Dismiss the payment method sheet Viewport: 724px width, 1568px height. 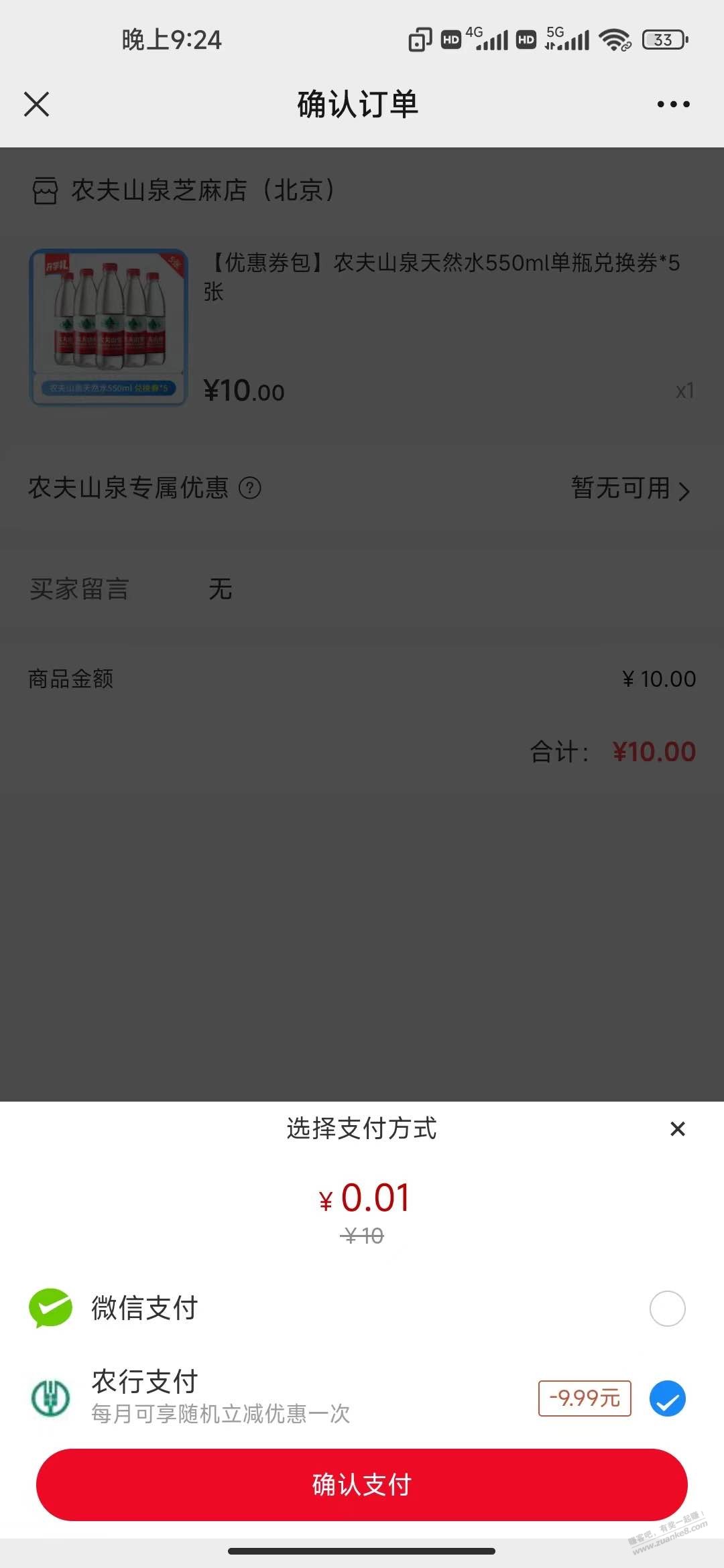678,1129
